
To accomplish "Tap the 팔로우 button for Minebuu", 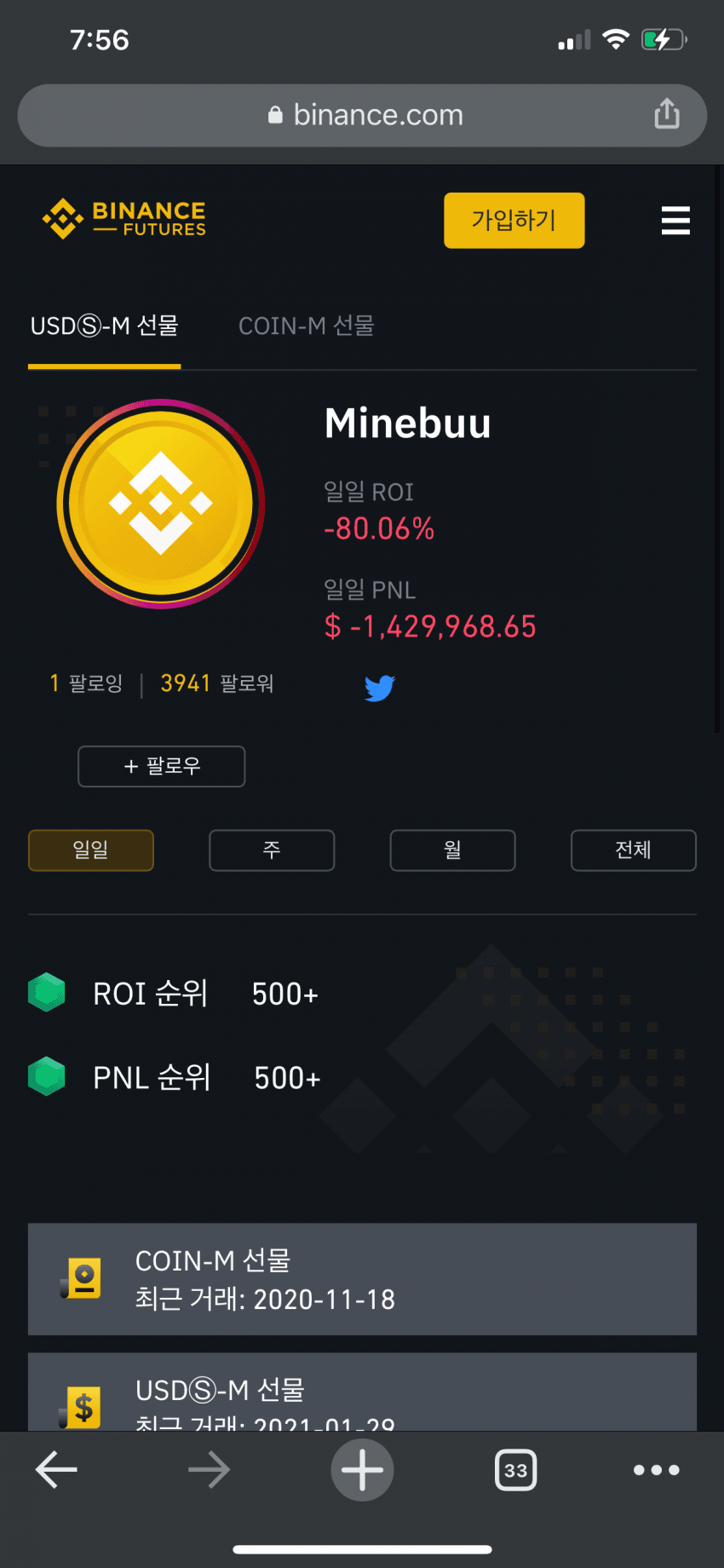I will pos(161,766).
